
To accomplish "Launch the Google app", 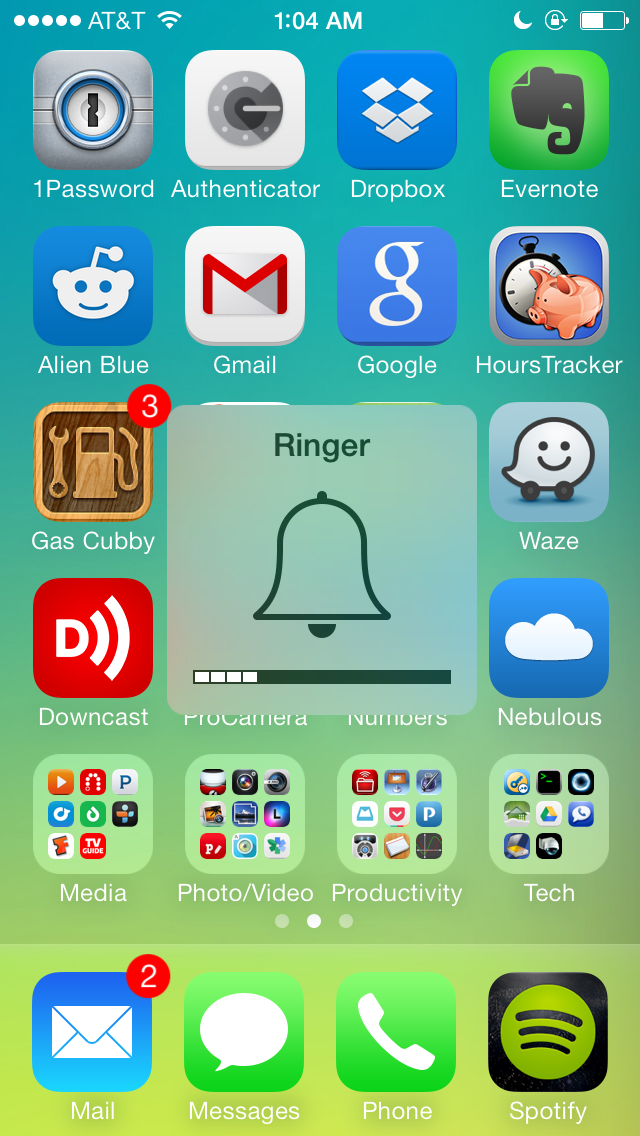I will click(397, 286).
